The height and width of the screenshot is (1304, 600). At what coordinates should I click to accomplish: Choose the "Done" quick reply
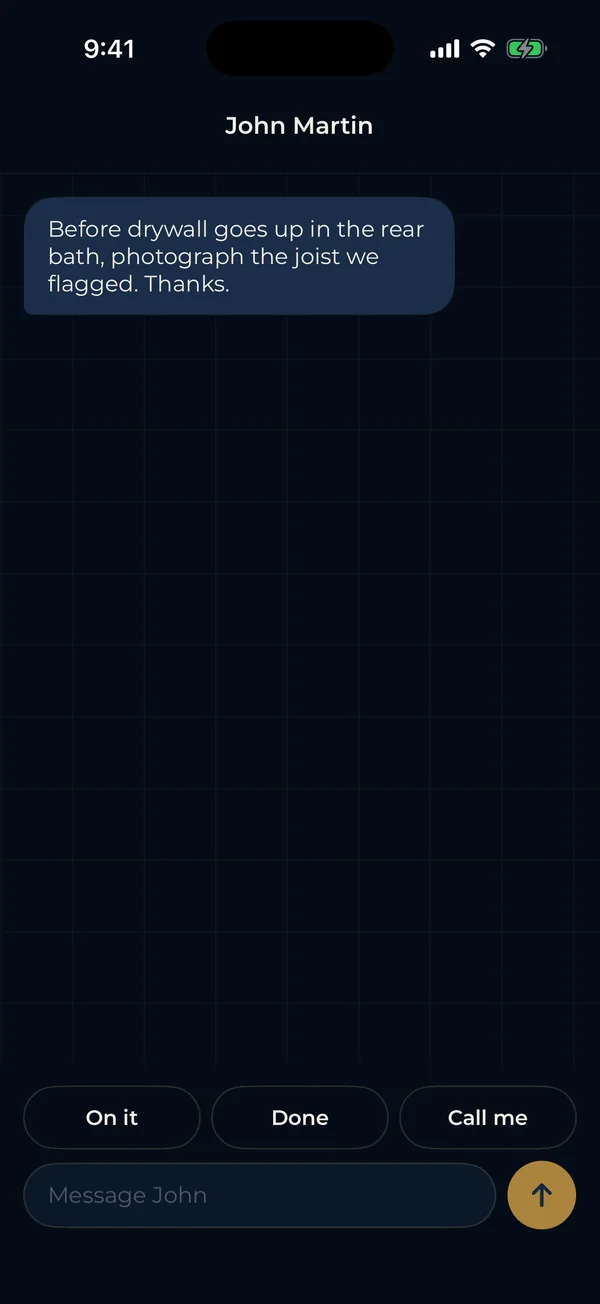300,1118
